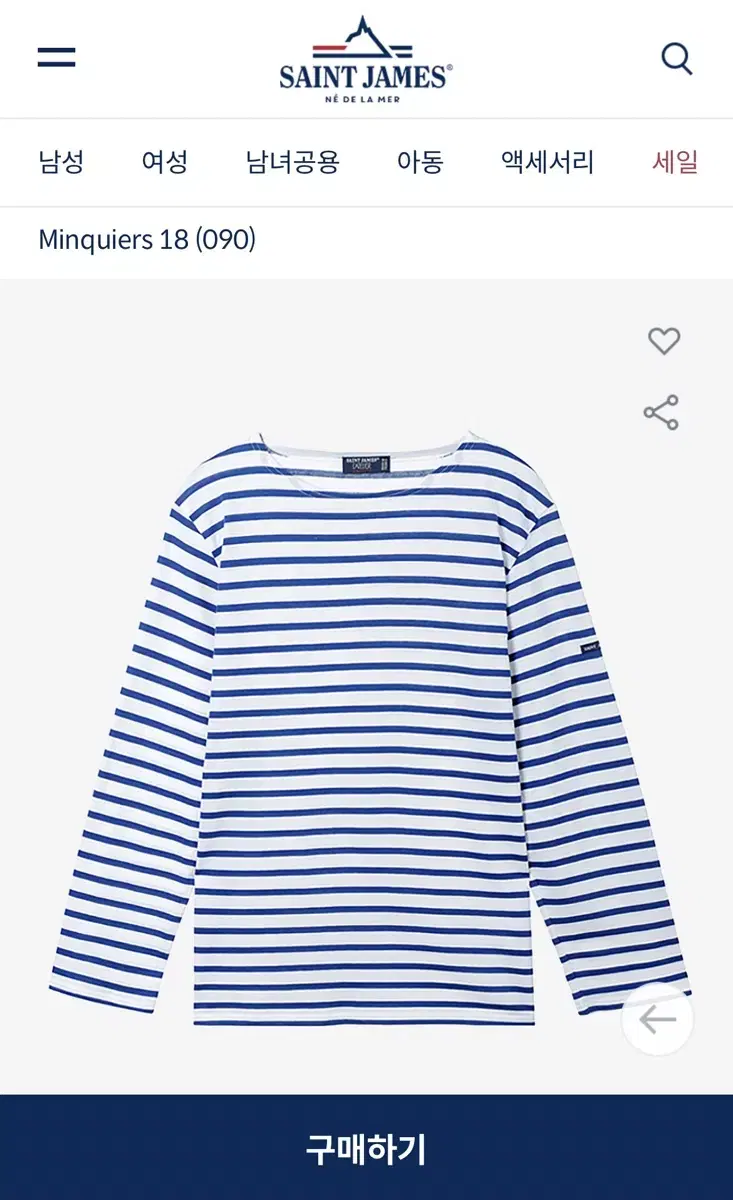Open the 아동 category
Viewport: 733px width, 1200px height.
coord(420,162)
